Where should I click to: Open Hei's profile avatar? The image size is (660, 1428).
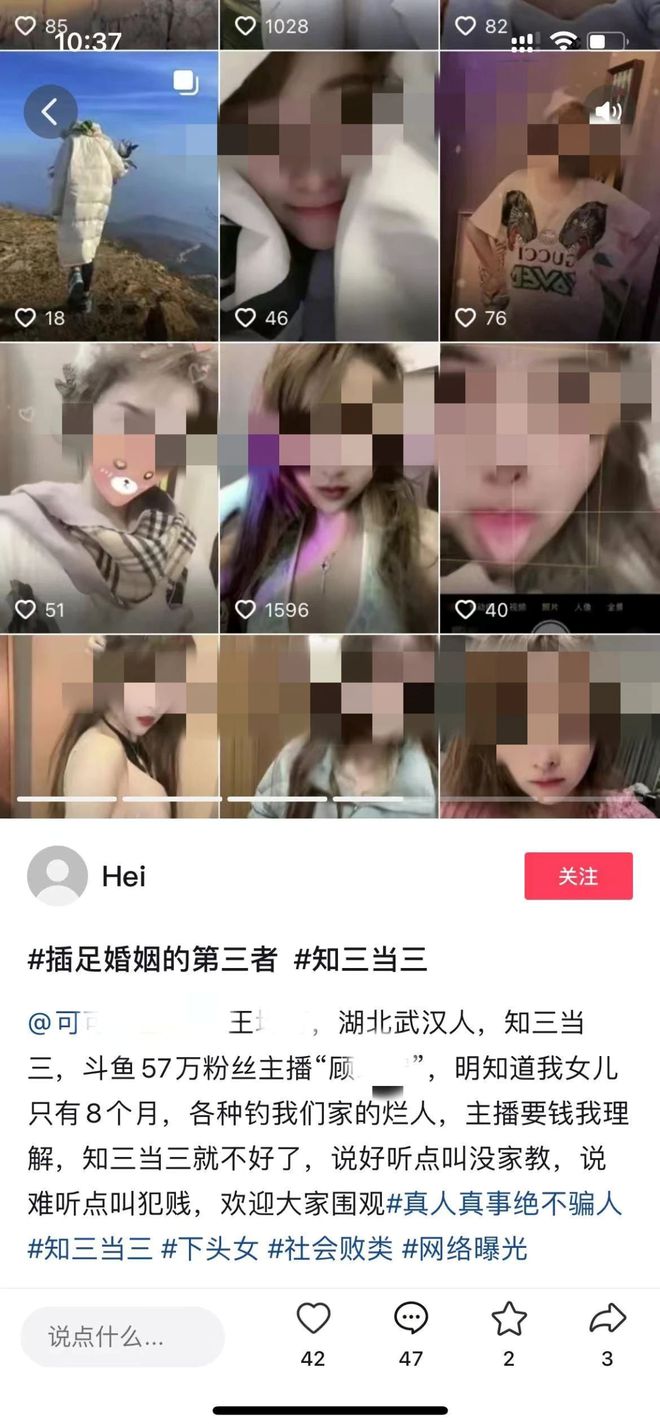57,876
